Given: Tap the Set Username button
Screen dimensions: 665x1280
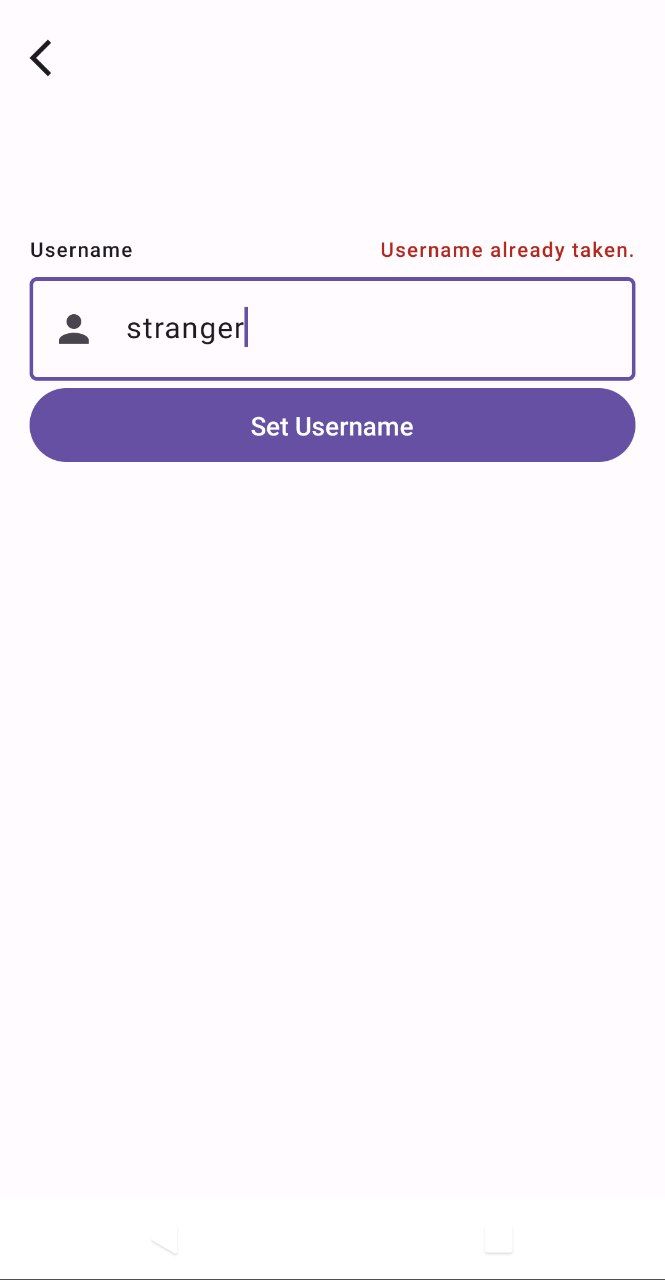Looking at the screenshot, I should pos(332,426).
